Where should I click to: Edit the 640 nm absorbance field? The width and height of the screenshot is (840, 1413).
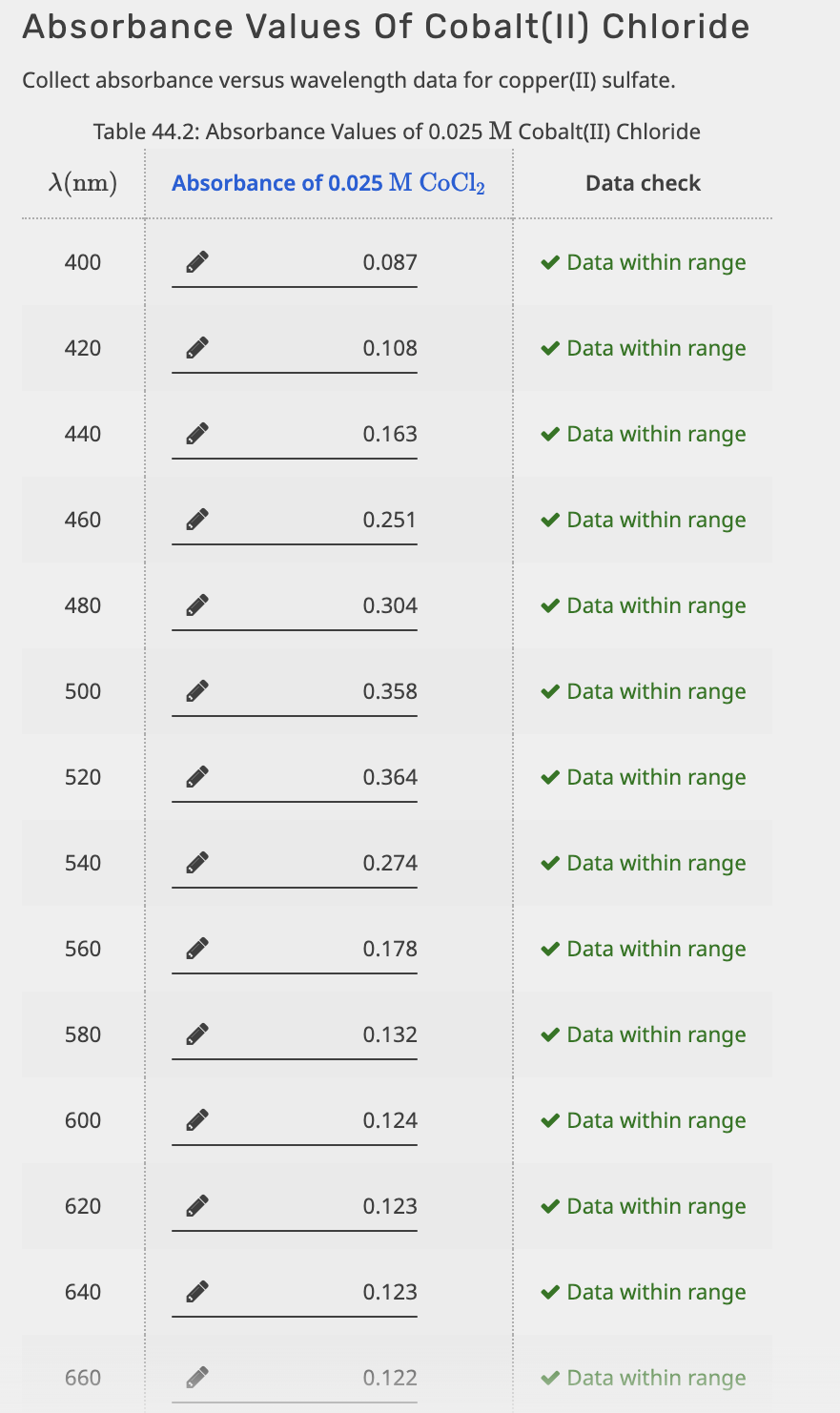[x=295, y=1293]
